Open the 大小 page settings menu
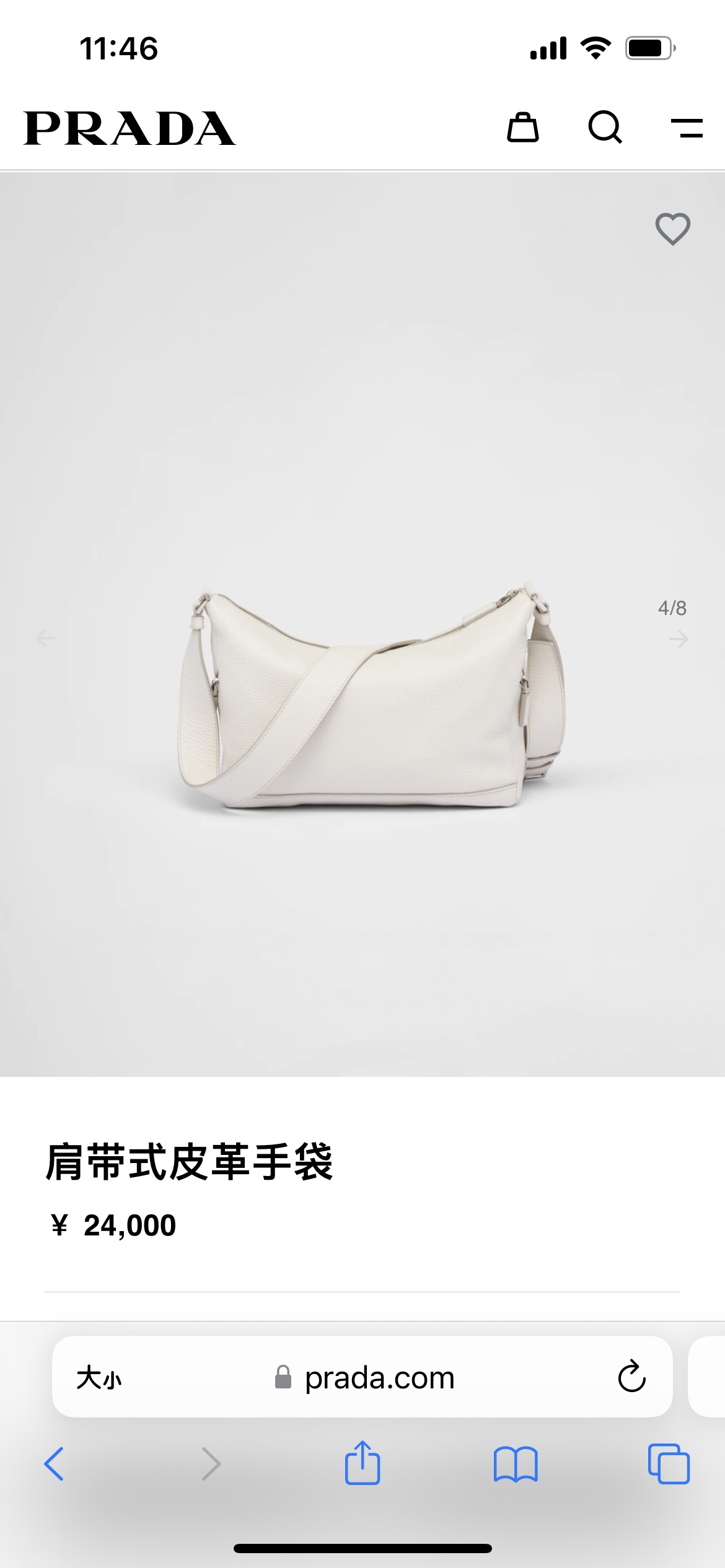 pos(99,1378)
